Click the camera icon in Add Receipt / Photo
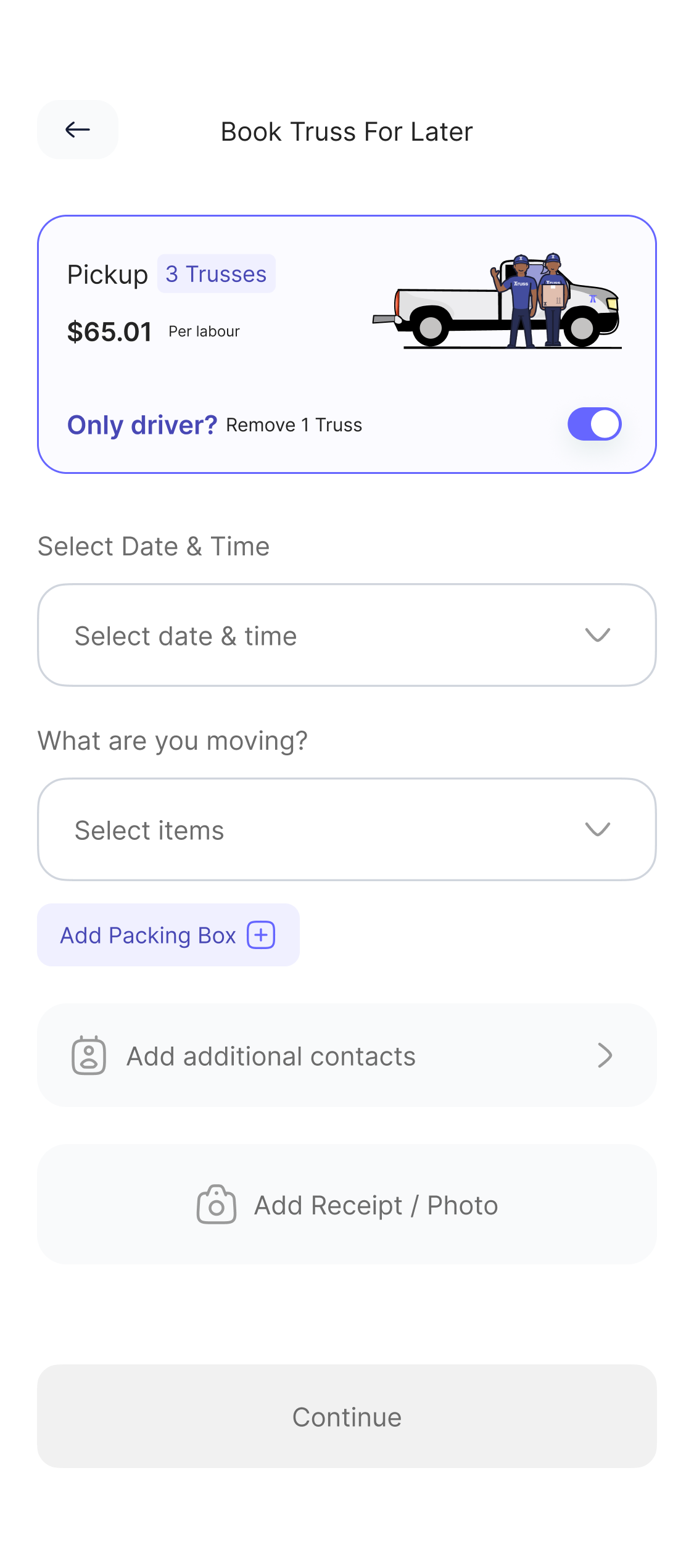Viewport: 694px width, 1568px height. 216,1204
